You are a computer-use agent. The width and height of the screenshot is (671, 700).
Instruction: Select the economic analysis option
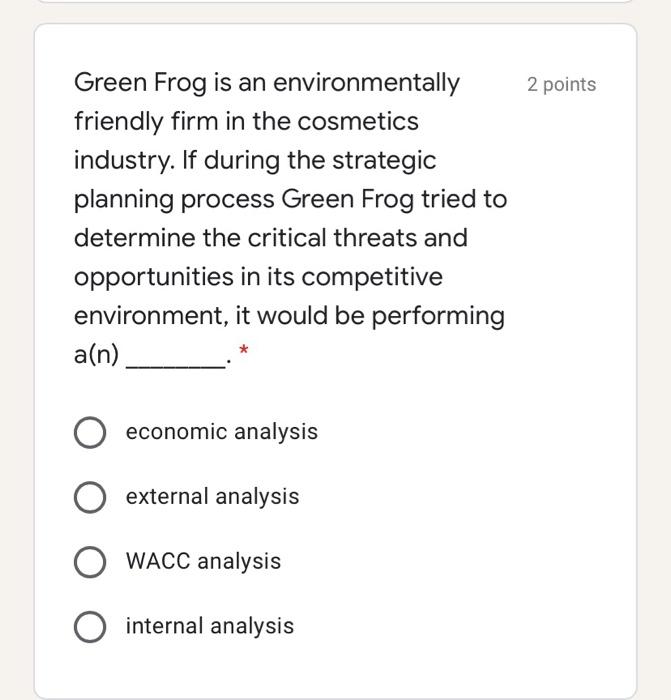(90, 433)
